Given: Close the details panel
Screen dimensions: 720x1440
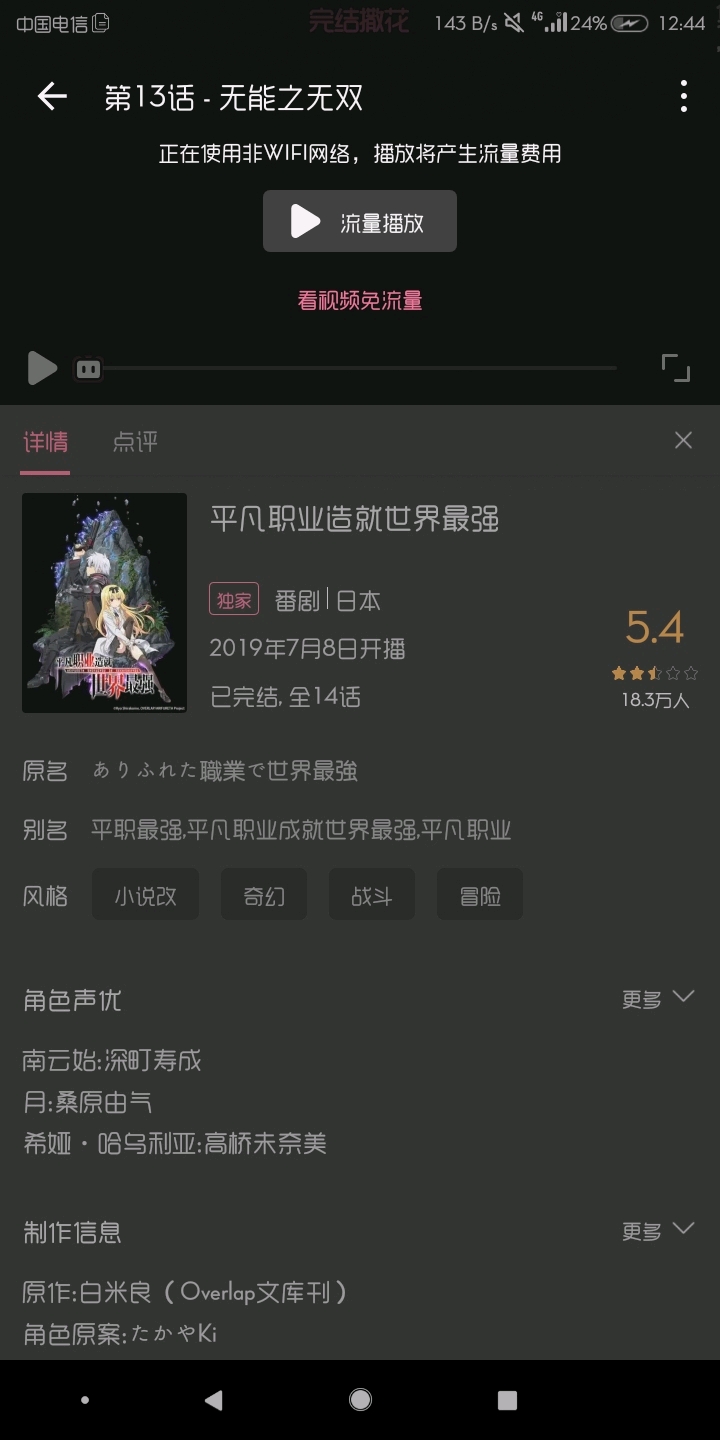Looking at the screenshot, I should tap(683, 441).
